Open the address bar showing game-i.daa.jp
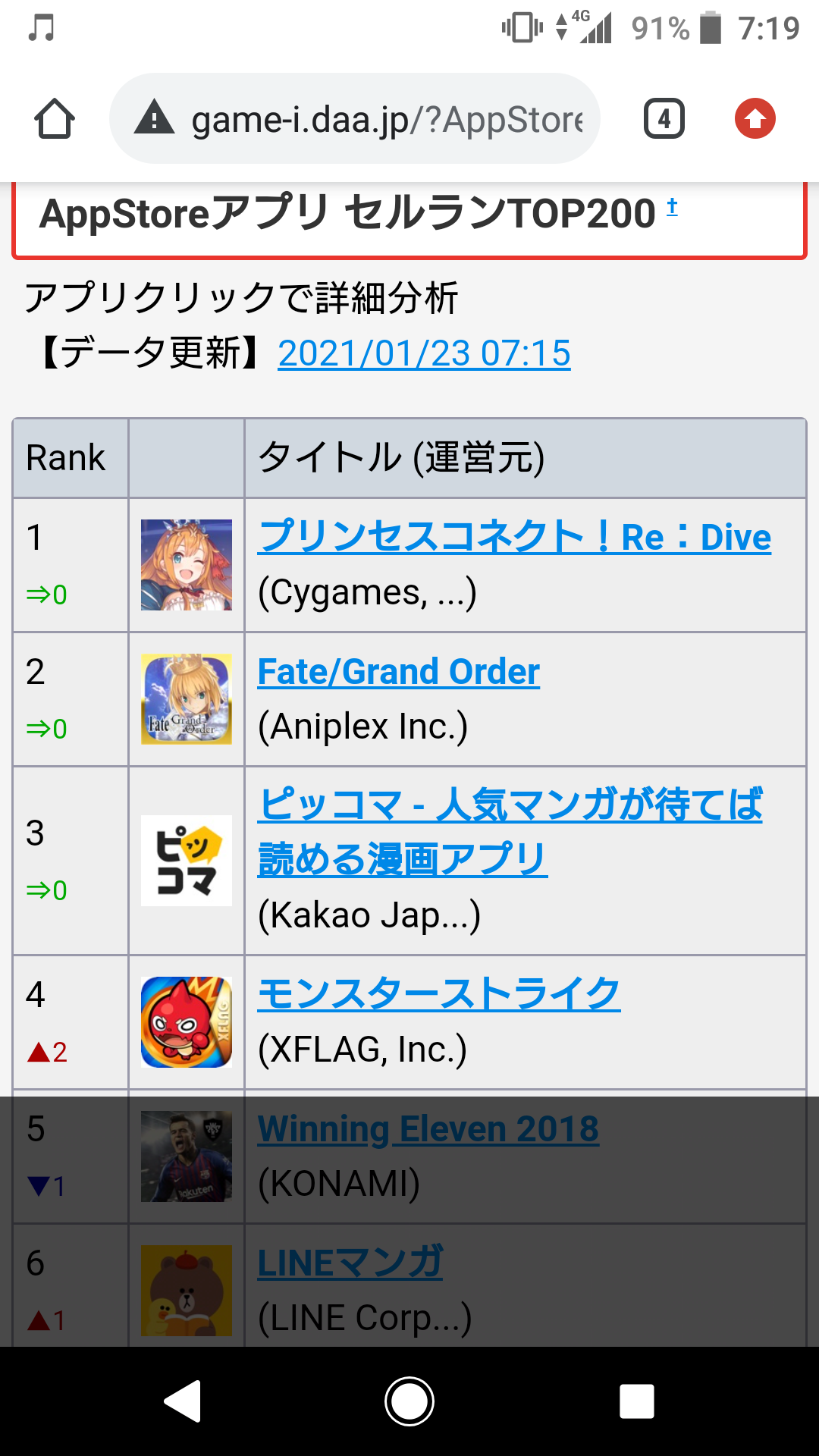 pyautogui.click(x=355, y=119)
